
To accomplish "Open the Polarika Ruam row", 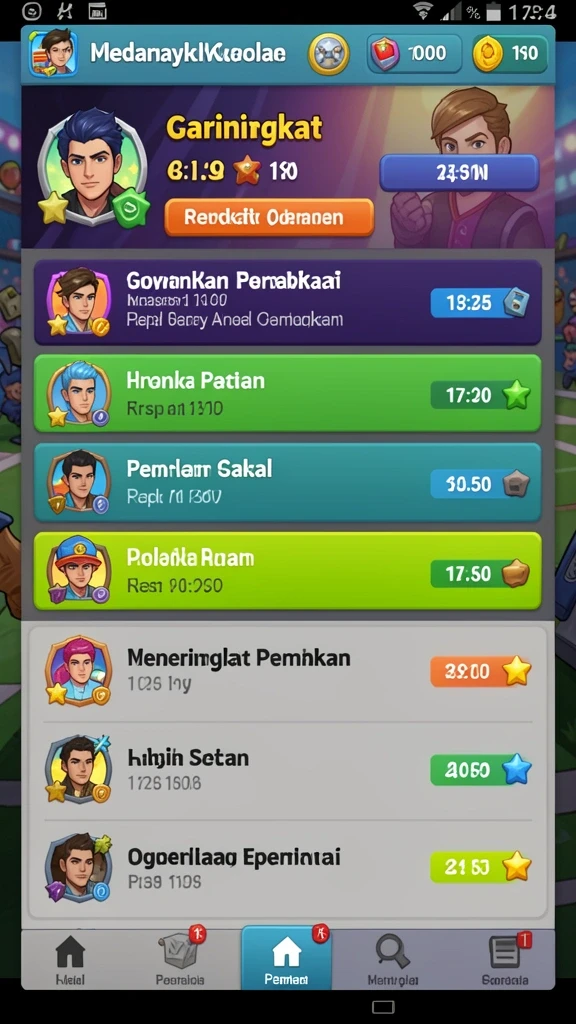I will tap(287, 571).
